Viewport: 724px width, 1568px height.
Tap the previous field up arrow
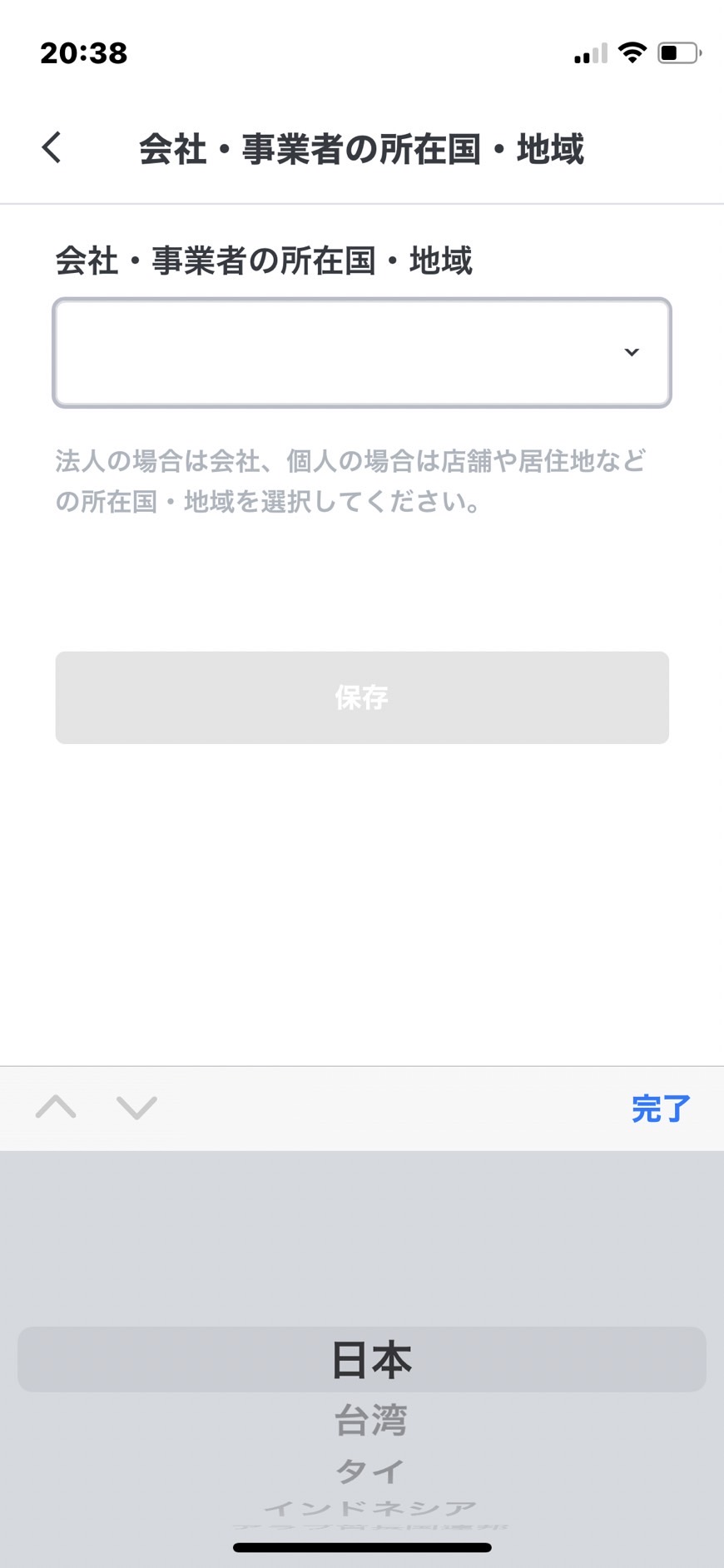(56, 1108)
